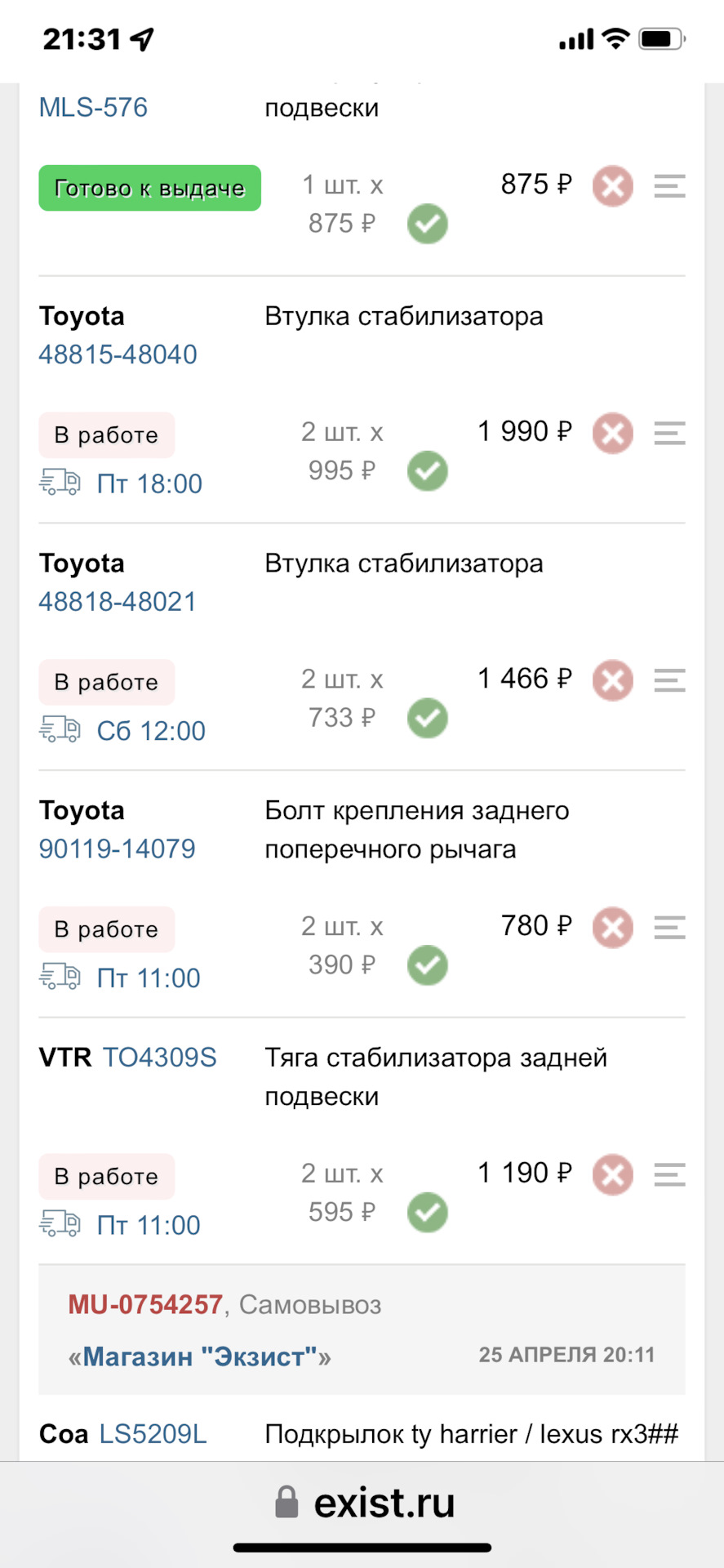724x1568 pixels.
Task: Select the Готово к выдаче status badge
Action: (149, 188)
